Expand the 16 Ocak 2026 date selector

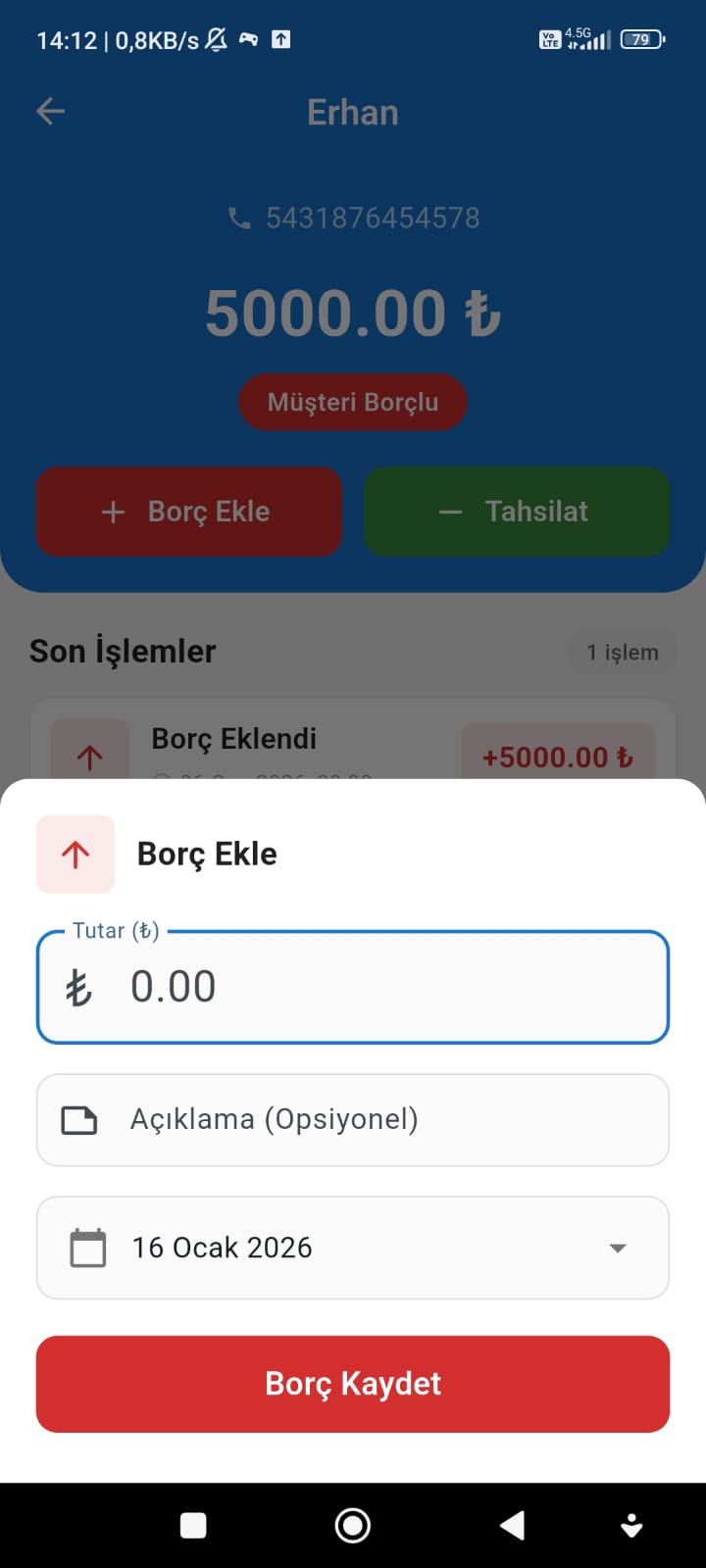click(353, 1248)
